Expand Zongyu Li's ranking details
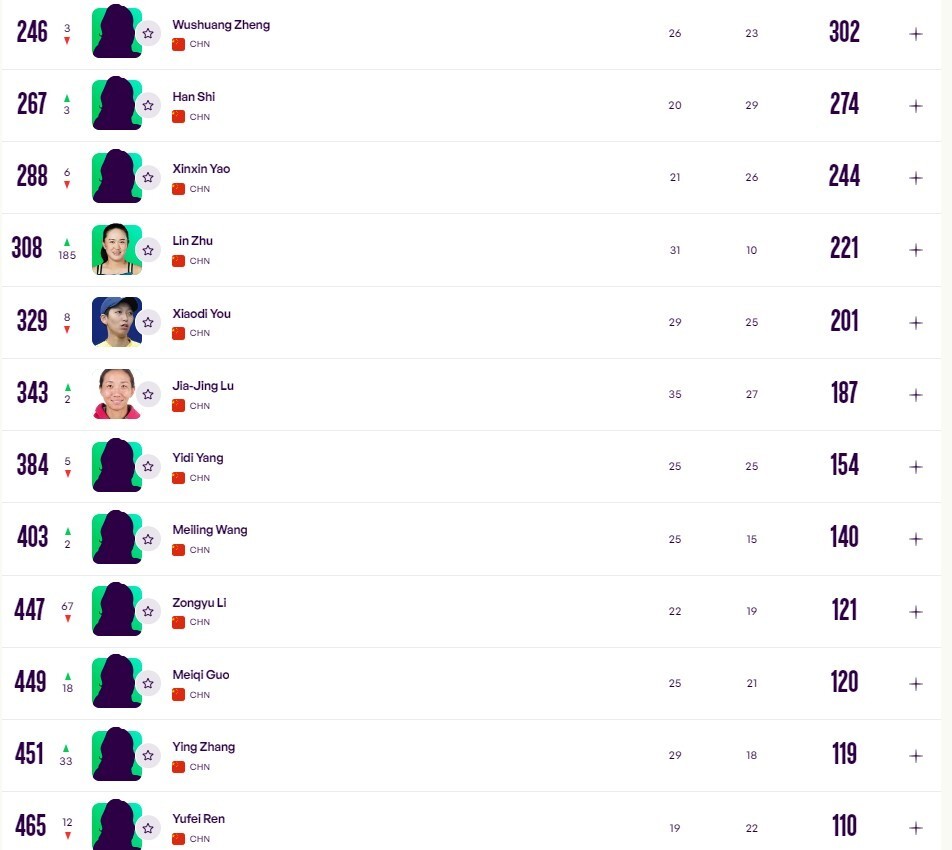This screenshot has width=952, height=850. (x=915, y=611)
